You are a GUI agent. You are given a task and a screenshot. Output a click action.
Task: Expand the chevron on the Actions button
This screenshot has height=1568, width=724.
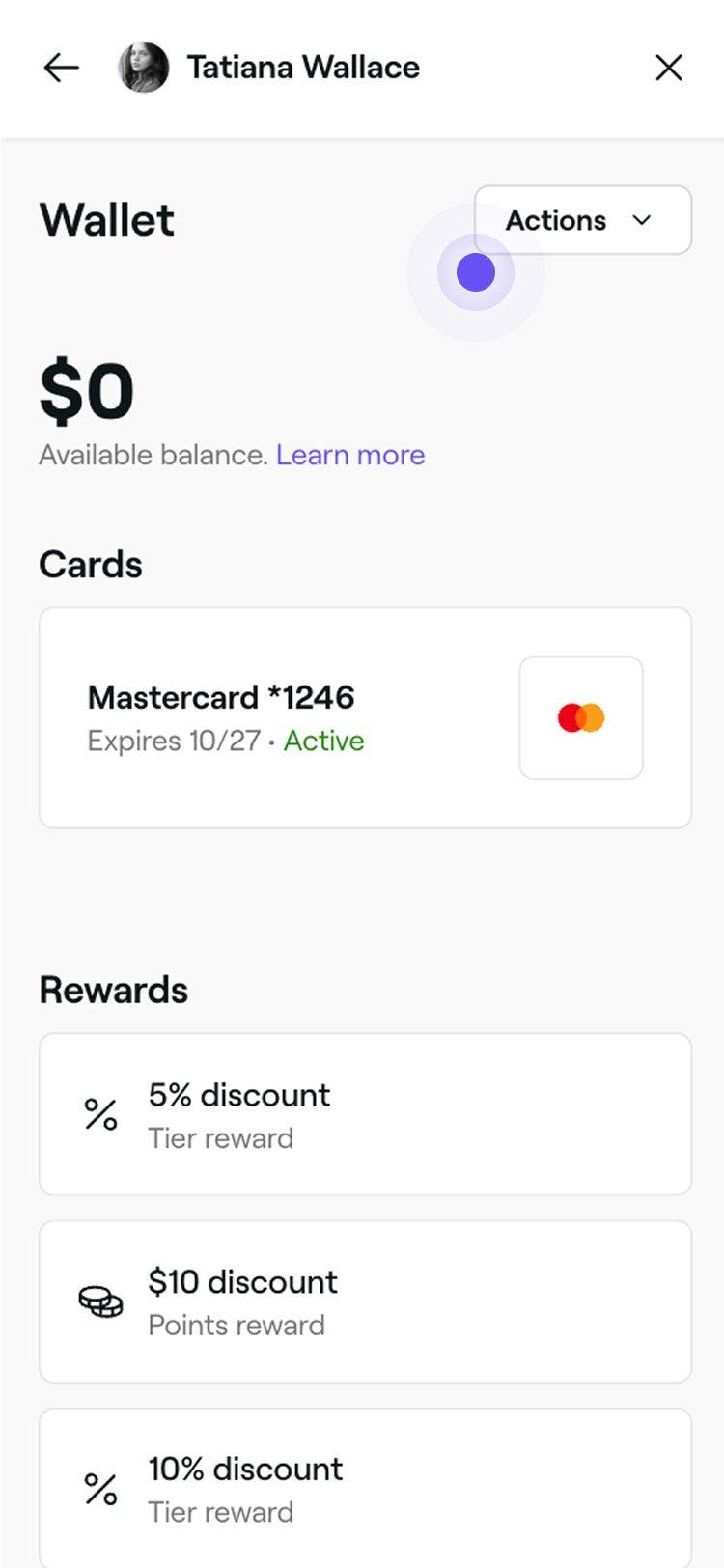click(642, 220)
